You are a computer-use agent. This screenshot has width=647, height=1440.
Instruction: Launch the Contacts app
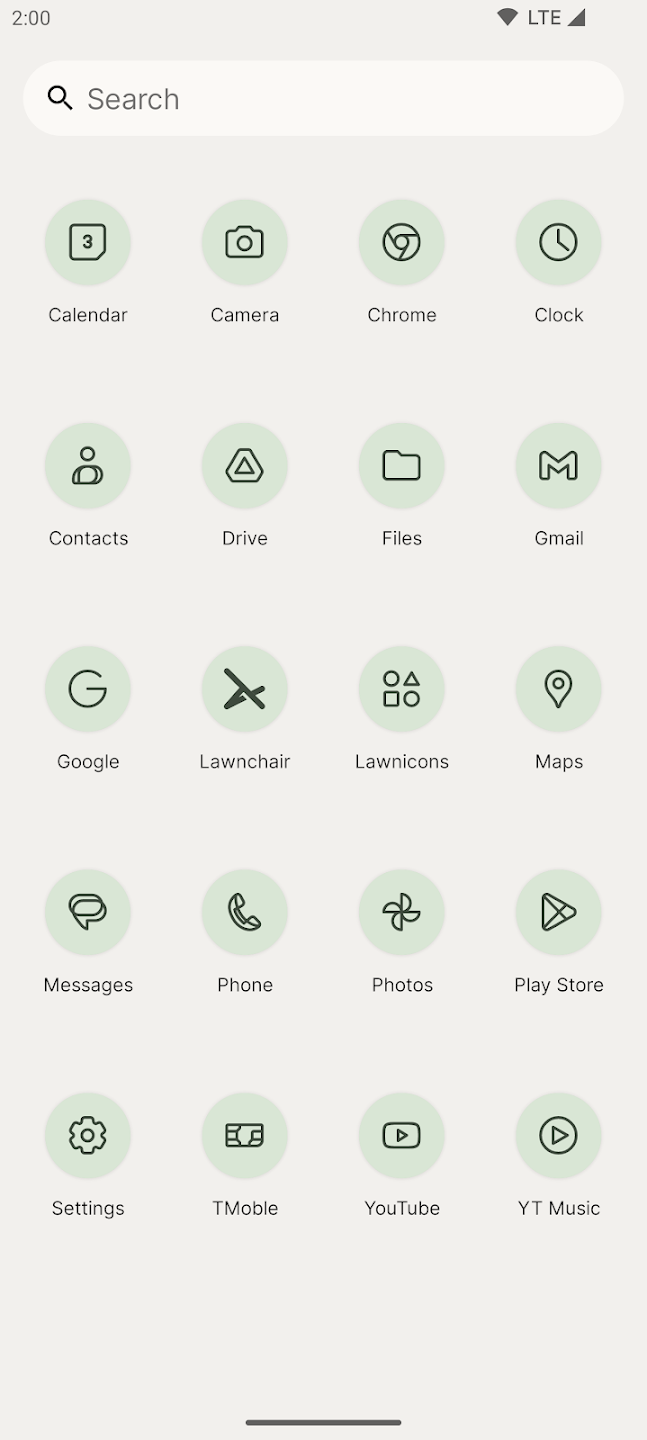click(88, 465)
